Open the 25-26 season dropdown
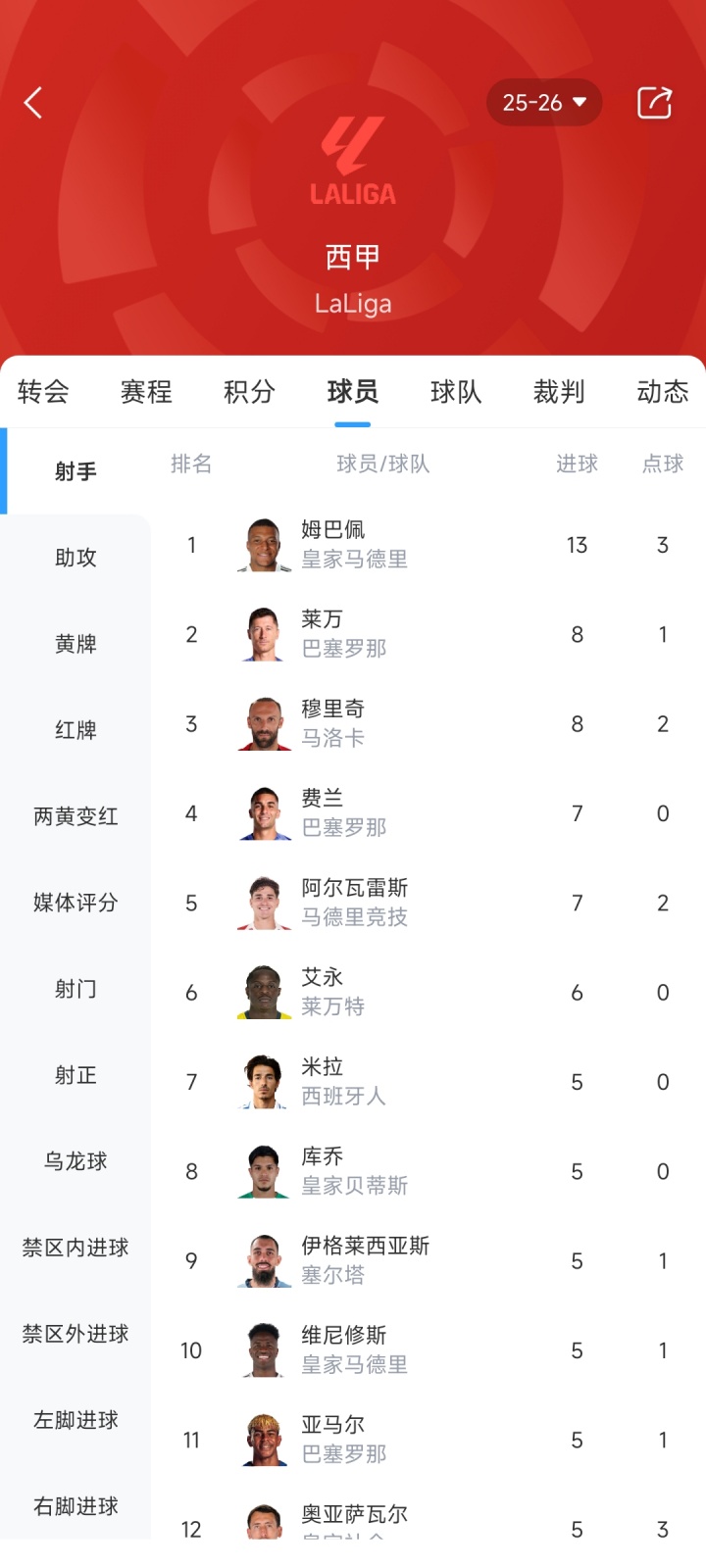This screenshot has height=1568, width=706. tap(544, 103)
